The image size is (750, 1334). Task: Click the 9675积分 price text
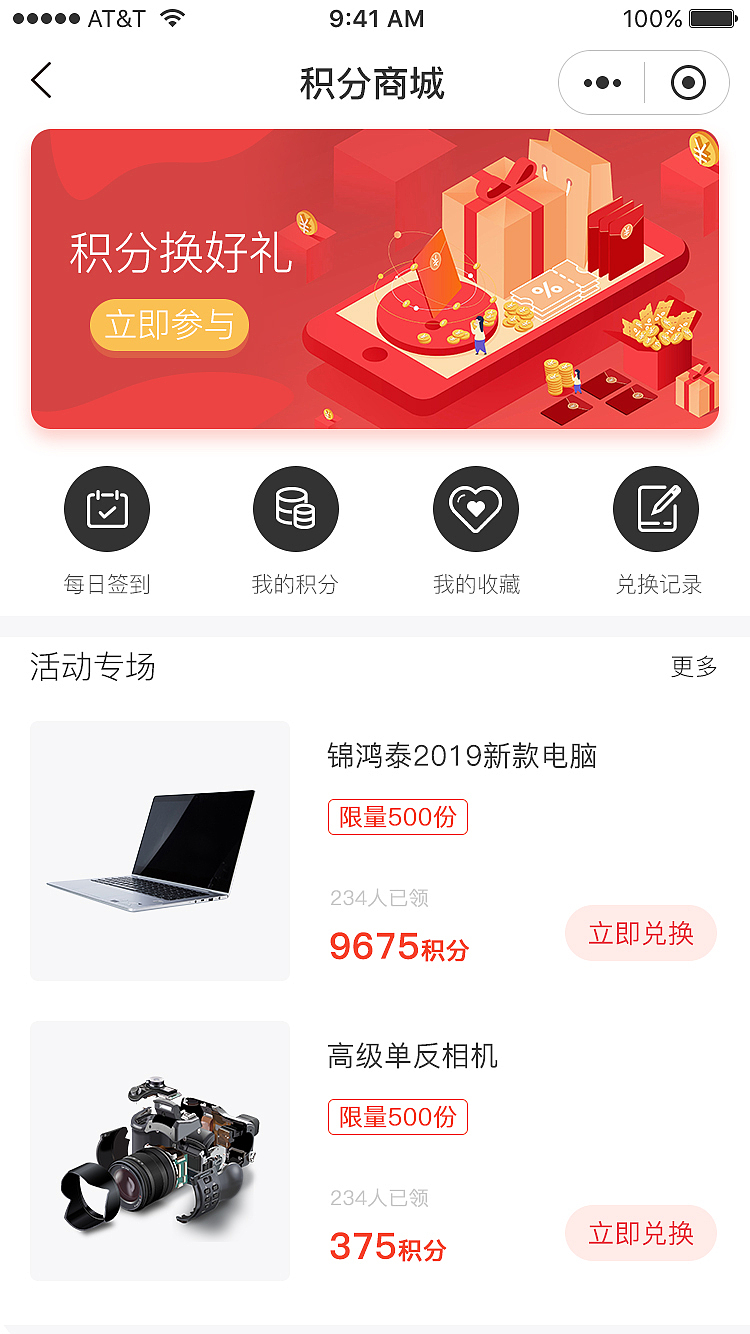(397, 946)
